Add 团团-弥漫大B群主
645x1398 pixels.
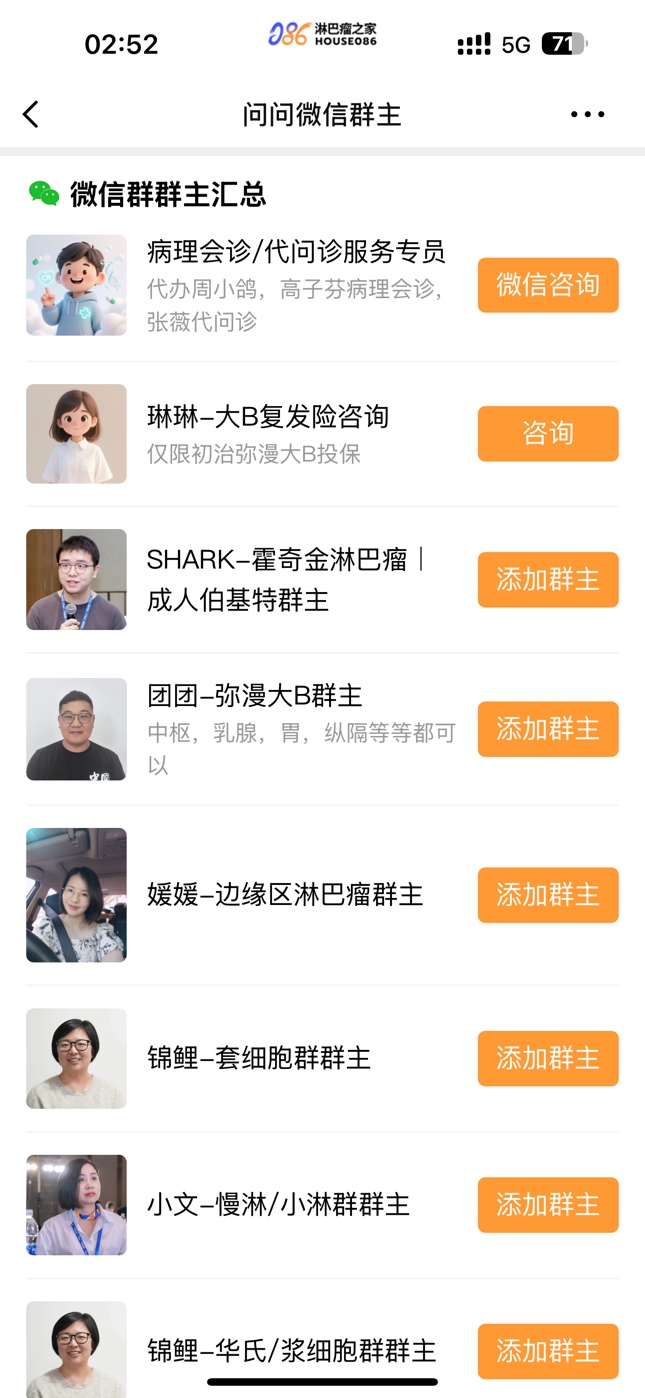pyautogui.click(x=548, y=729)
